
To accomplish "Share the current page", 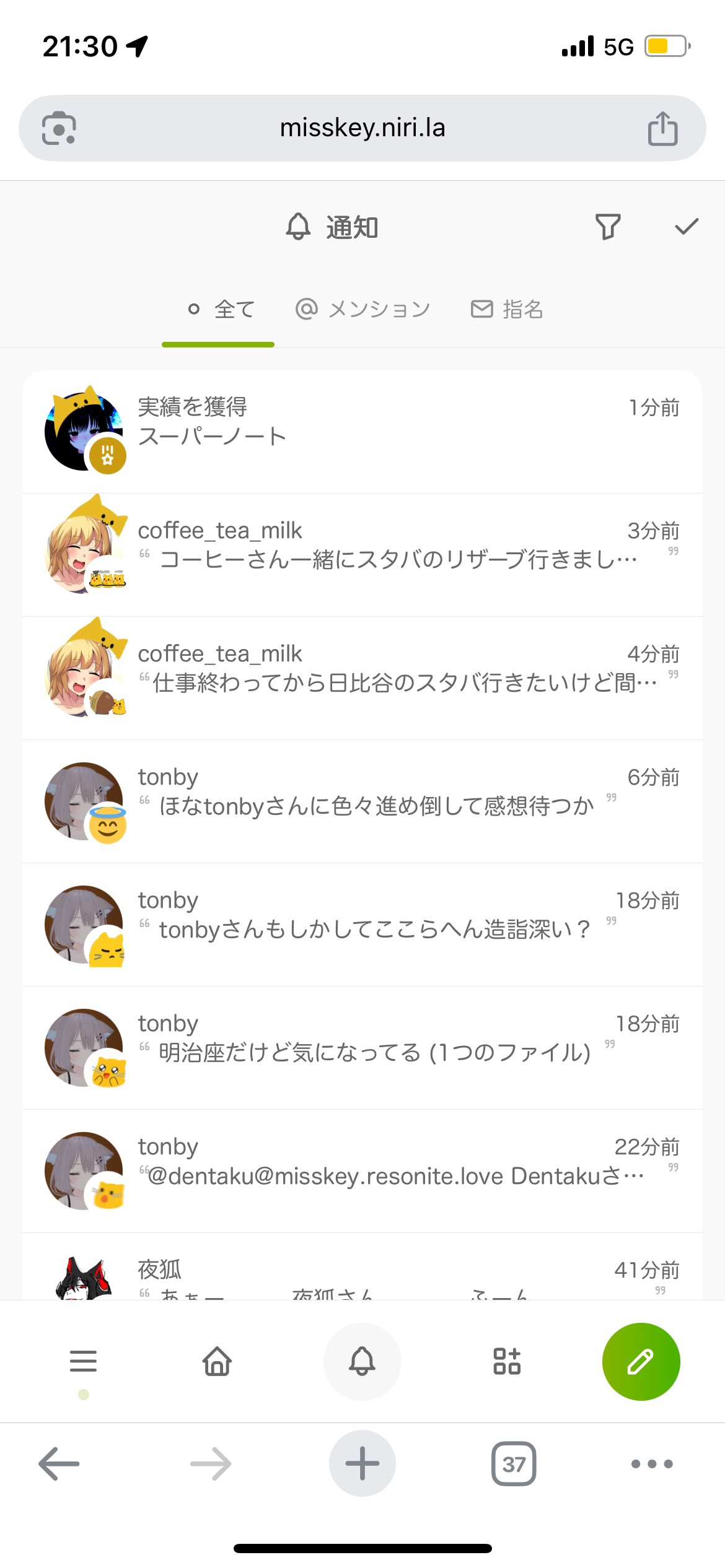I will (662, 127).
